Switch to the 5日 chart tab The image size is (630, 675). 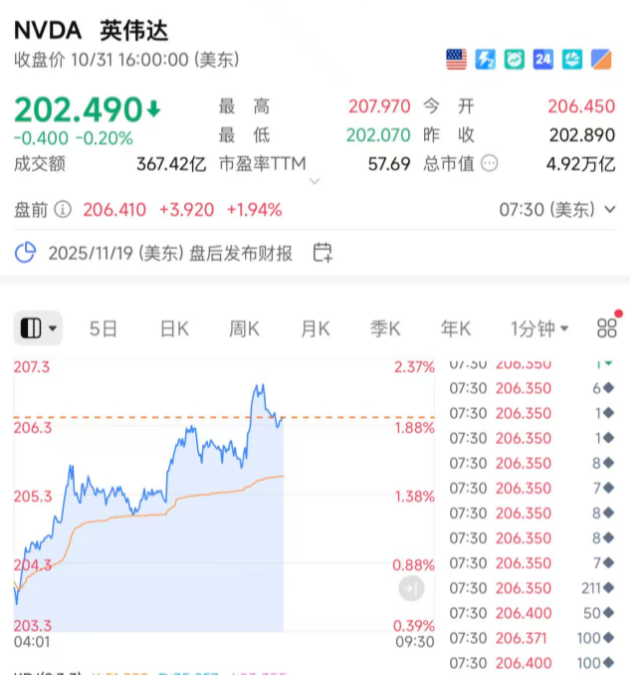pos(103,328)
